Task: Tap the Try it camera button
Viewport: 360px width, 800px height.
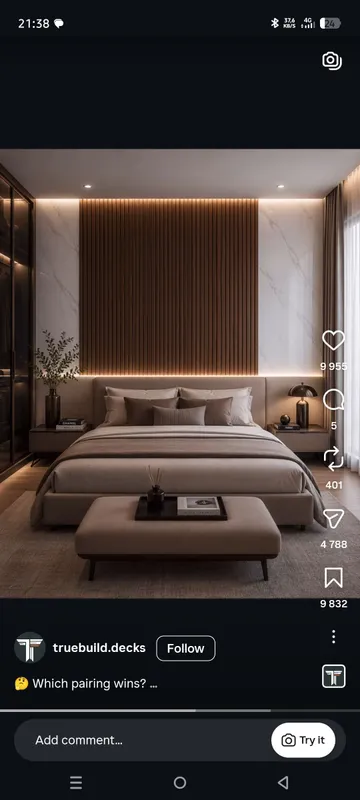Action: 303,740
